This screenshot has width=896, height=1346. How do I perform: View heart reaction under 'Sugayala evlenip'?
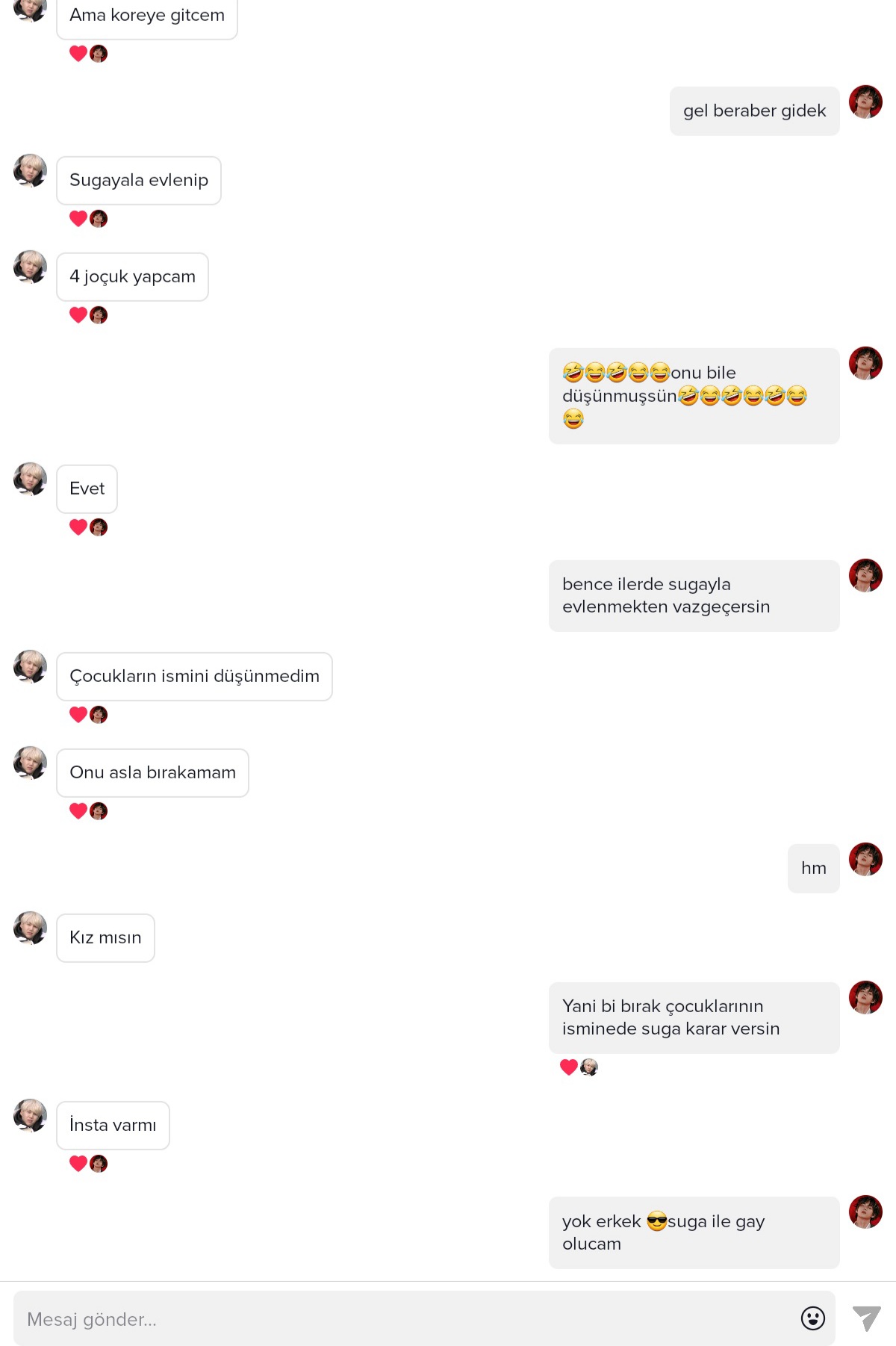(78, 218)
